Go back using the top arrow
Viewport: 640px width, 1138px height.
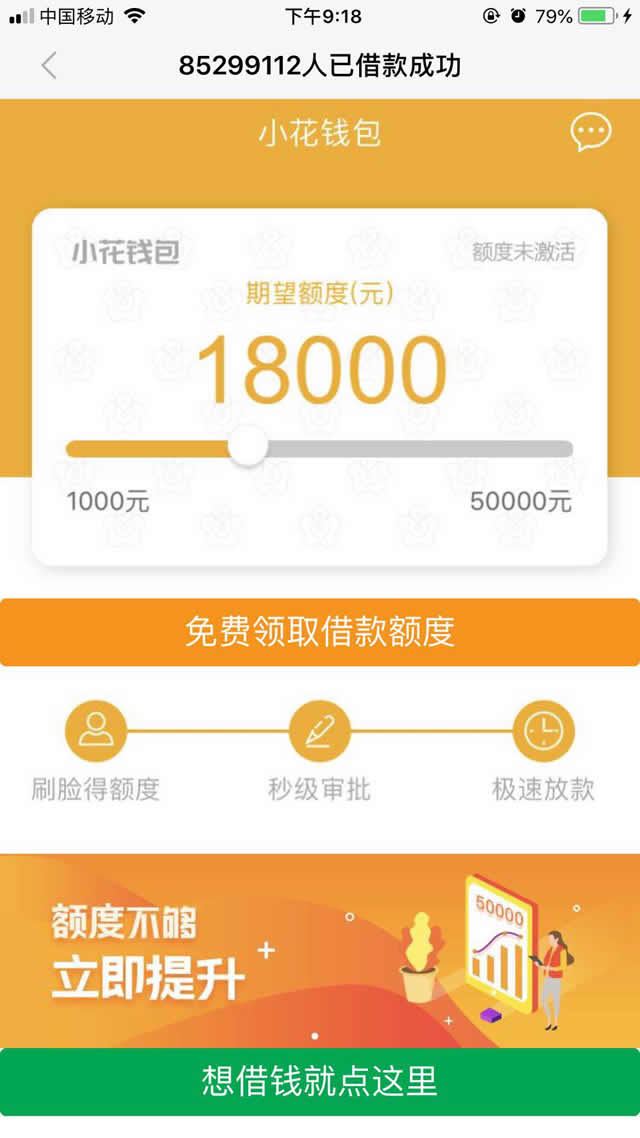[49, 66]
